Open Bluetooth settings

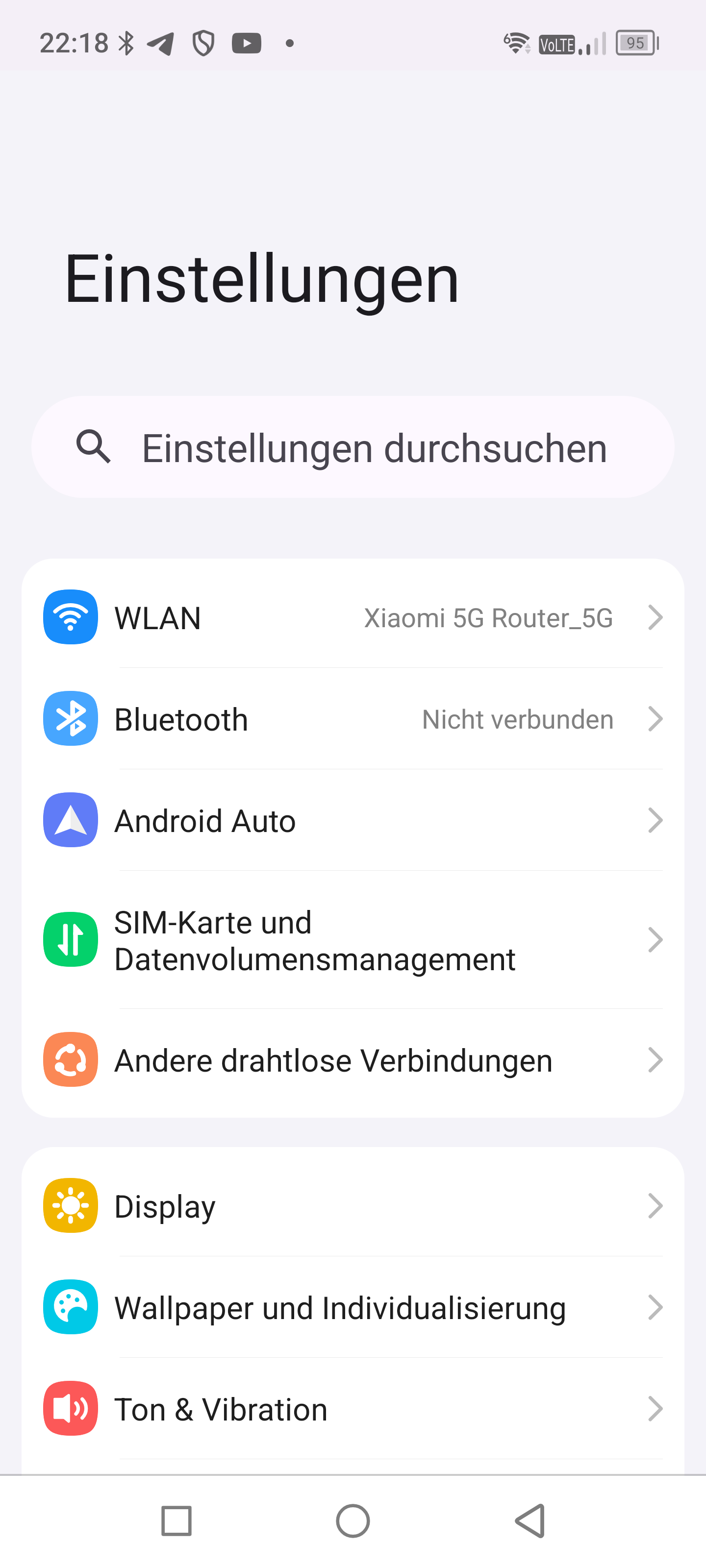tap(353, 719)
